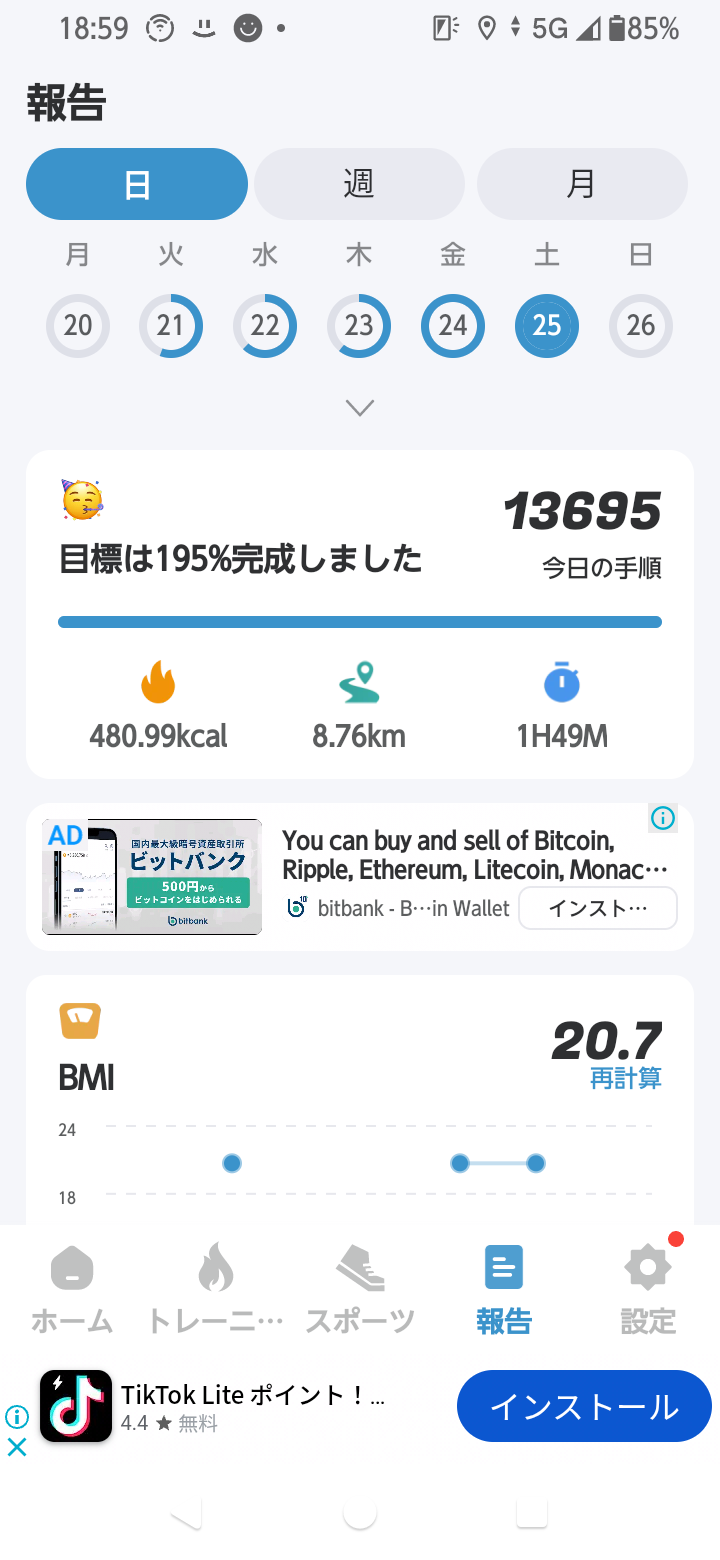Switch to the 月 monthly tab
720x1560 pixels.
click(x=582, y=183)
